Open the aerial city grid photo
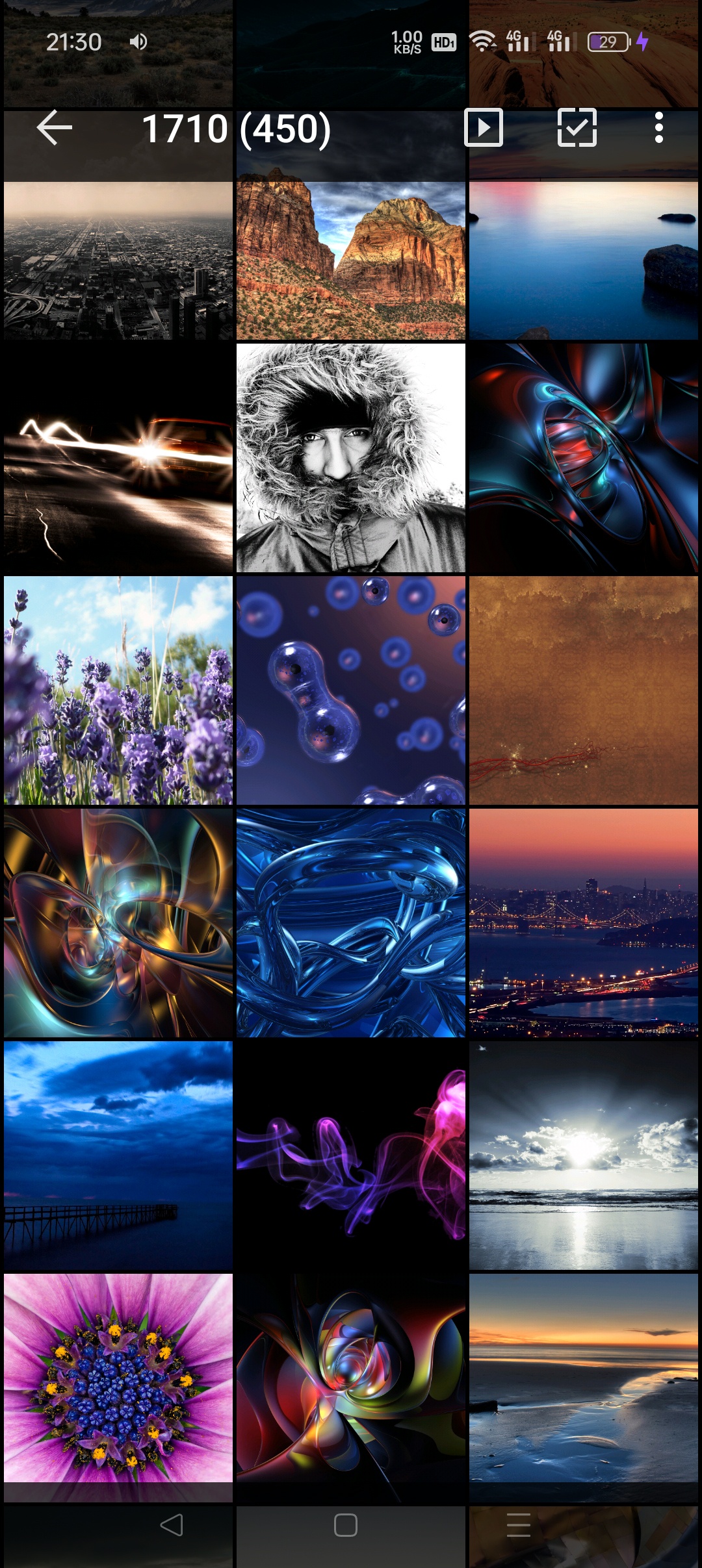This screenshot has width=702, height=1568. point(118,260)
